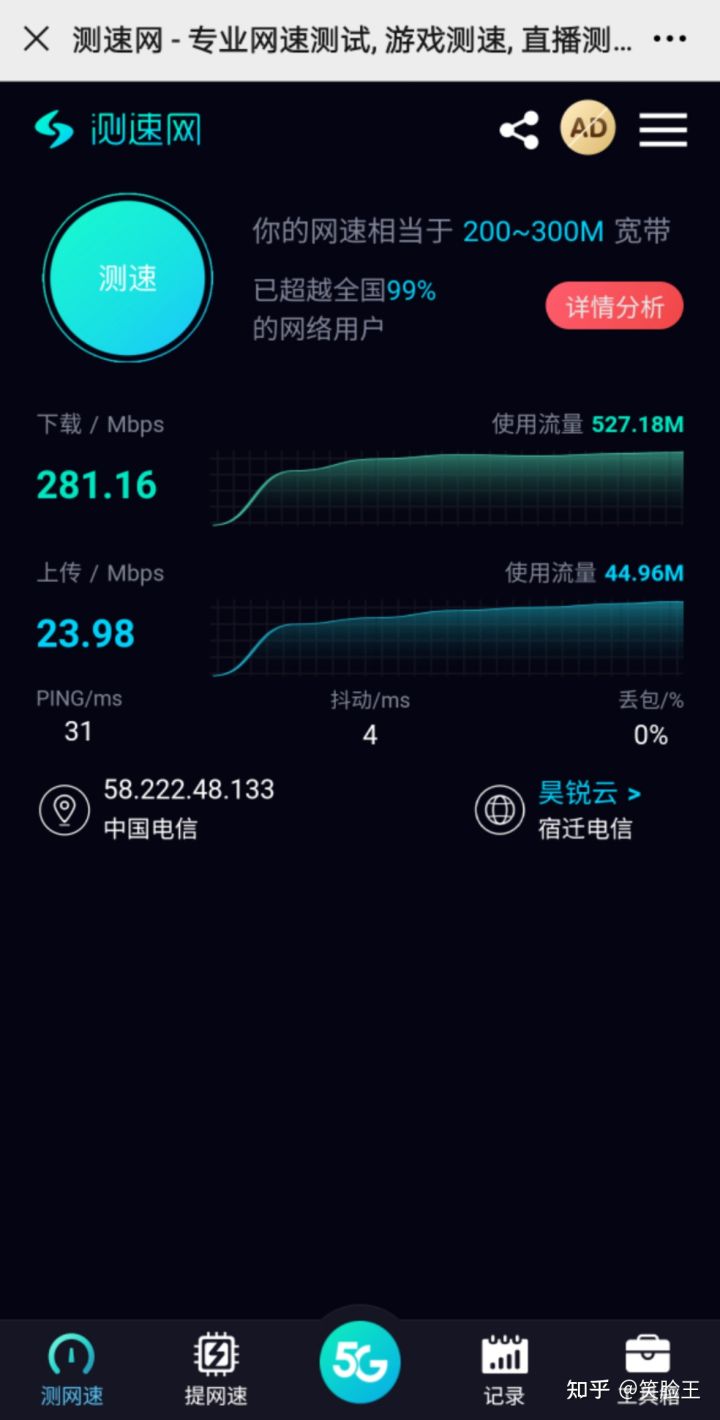Start a new test with 测速 button
This screenshot has height=1420, width=720.
pos(128,278)
